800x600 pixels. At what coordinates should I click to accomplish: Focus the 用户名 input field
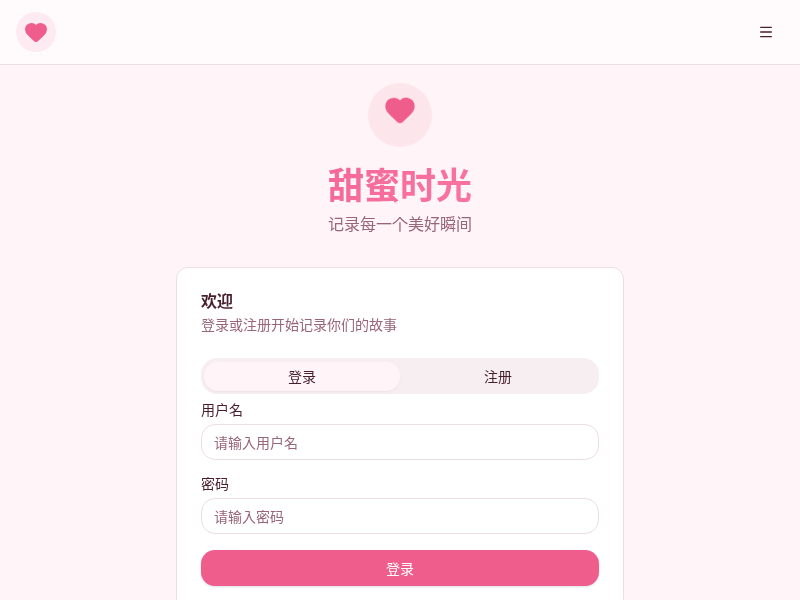point(400,442)
